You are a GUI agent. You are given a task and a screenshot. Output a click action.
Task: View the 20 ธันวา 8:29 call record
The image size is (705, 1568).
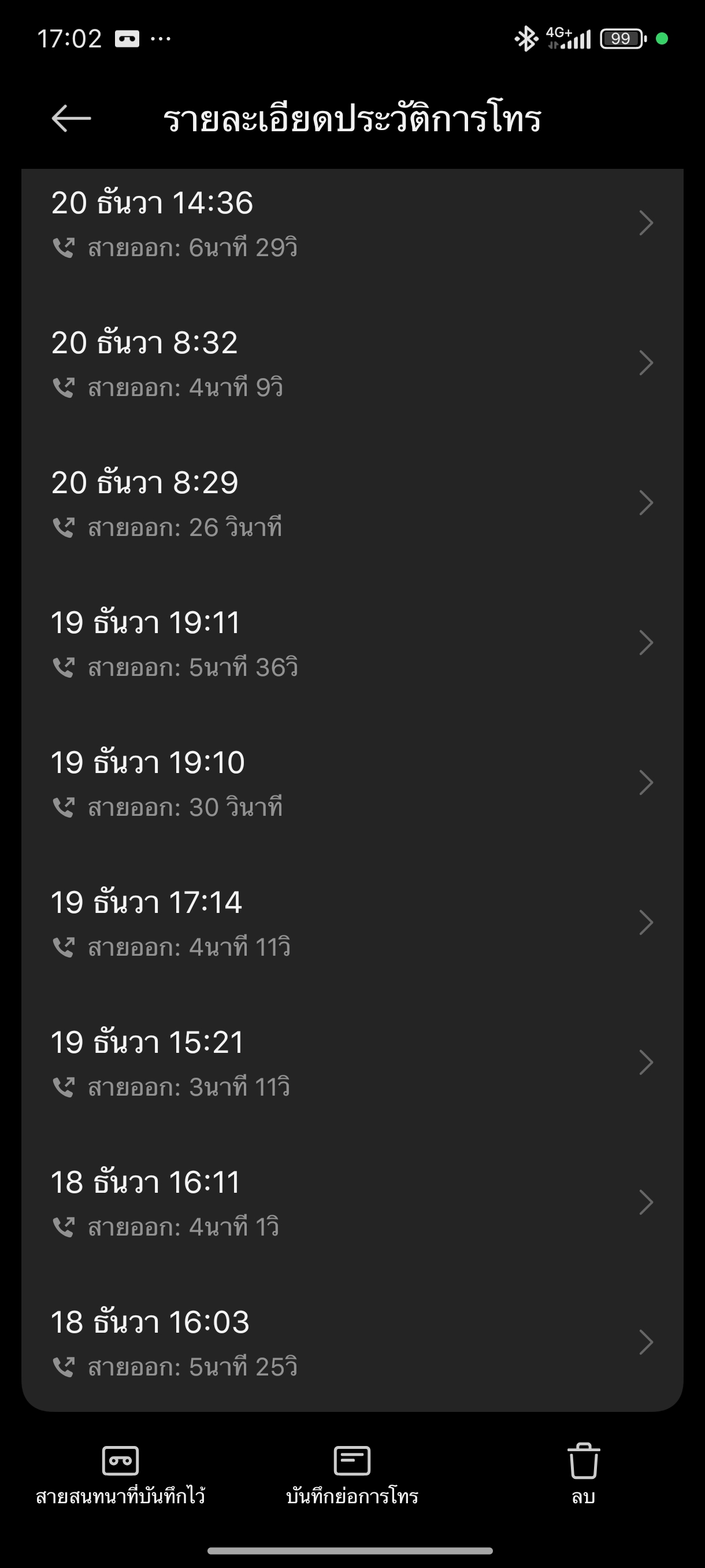[x=351, y=504]
